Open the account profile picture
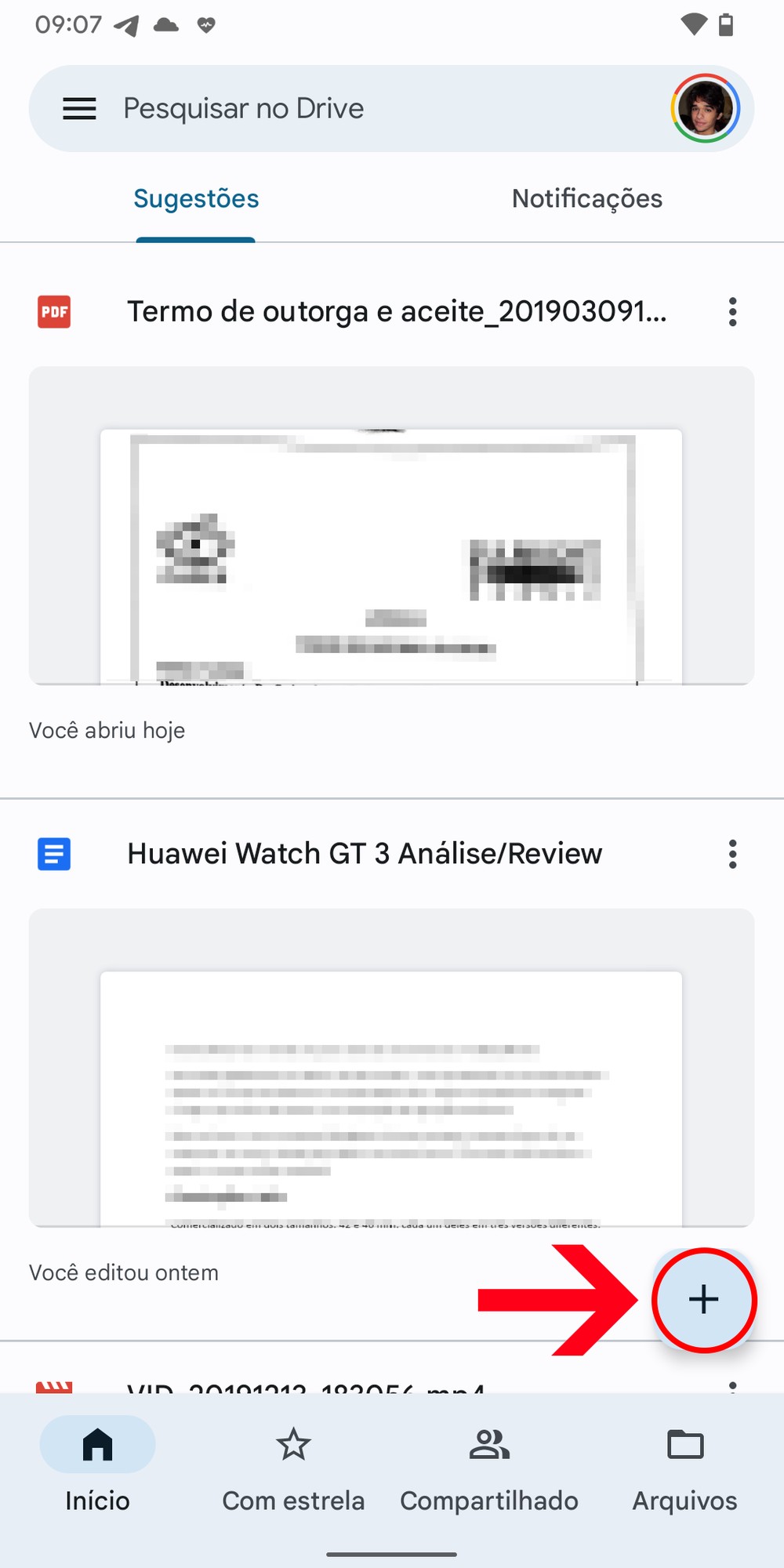 click(x=705, y=108)
